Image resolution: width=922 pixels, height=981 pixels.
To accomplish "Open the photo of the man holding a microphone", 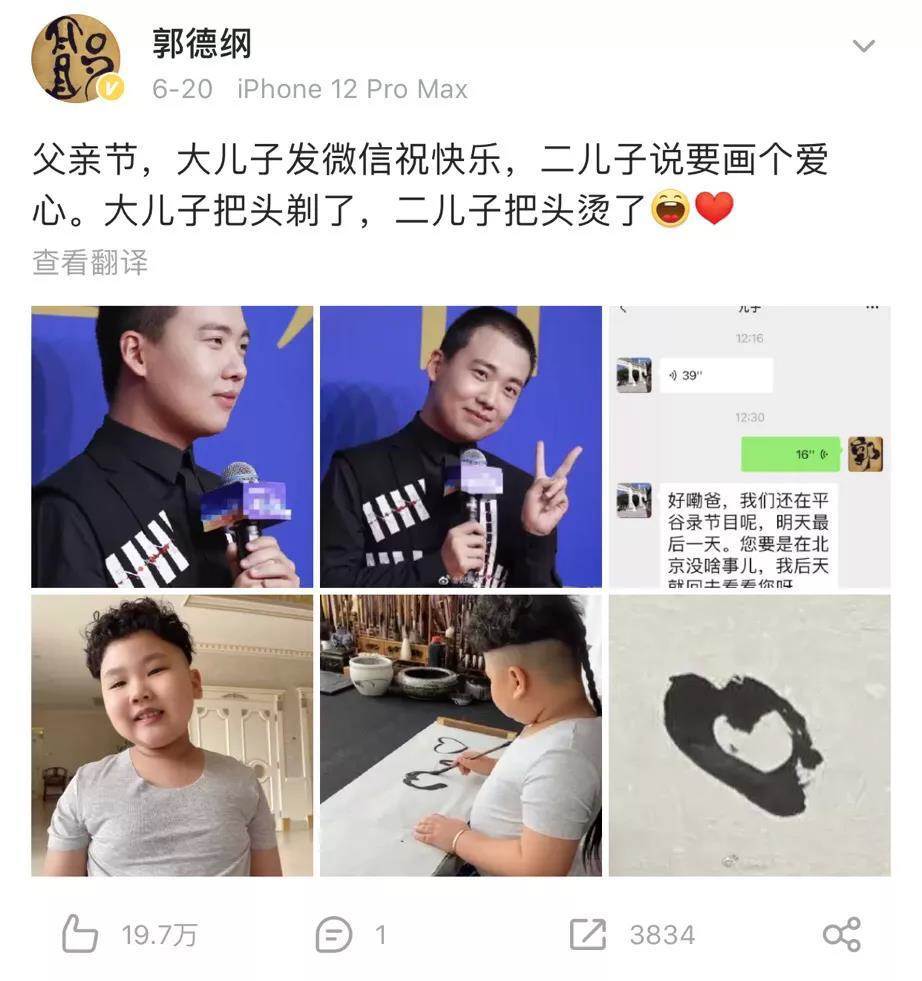I will (x=172, y=446).
